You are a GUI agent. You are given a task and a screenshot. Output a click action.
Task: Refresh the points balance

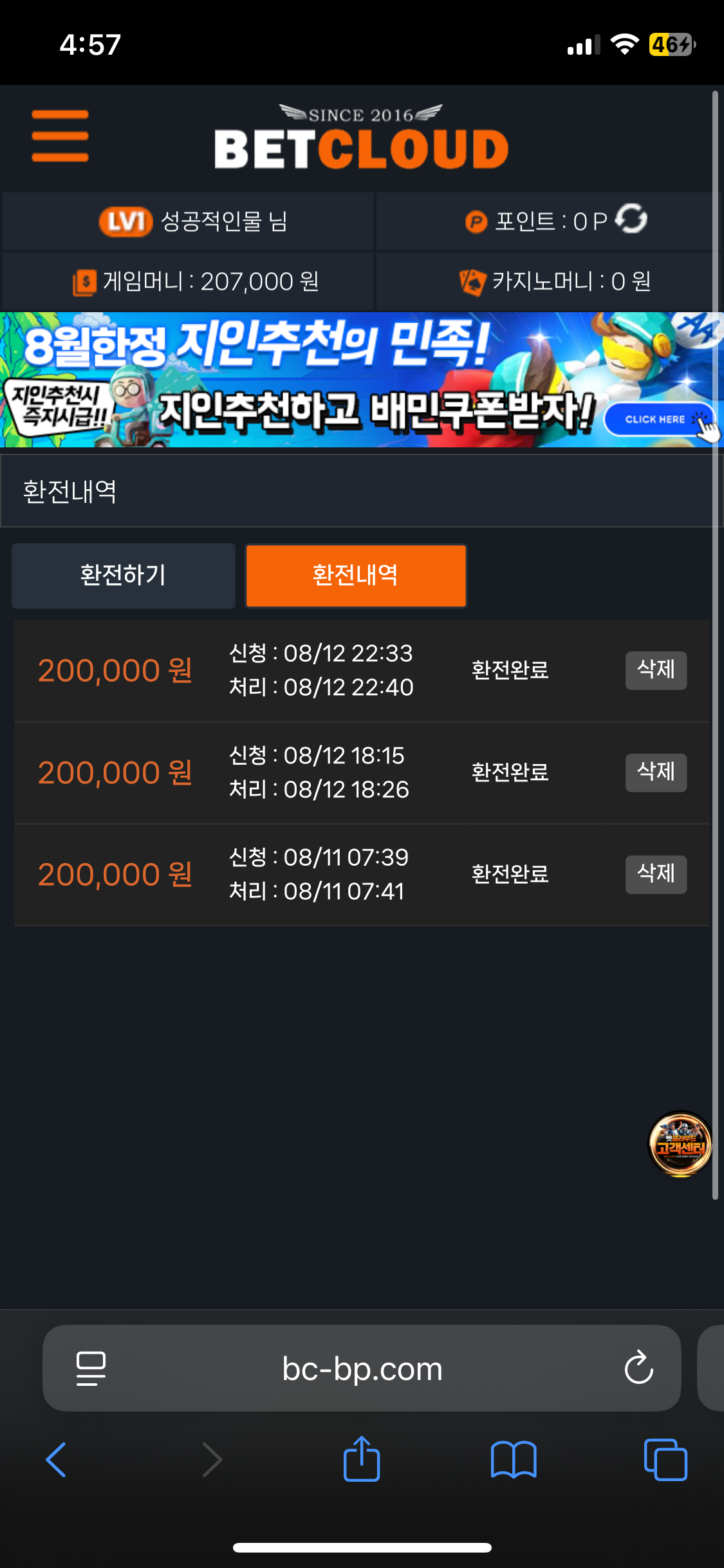pyautogui.click(x=631, y=219)
